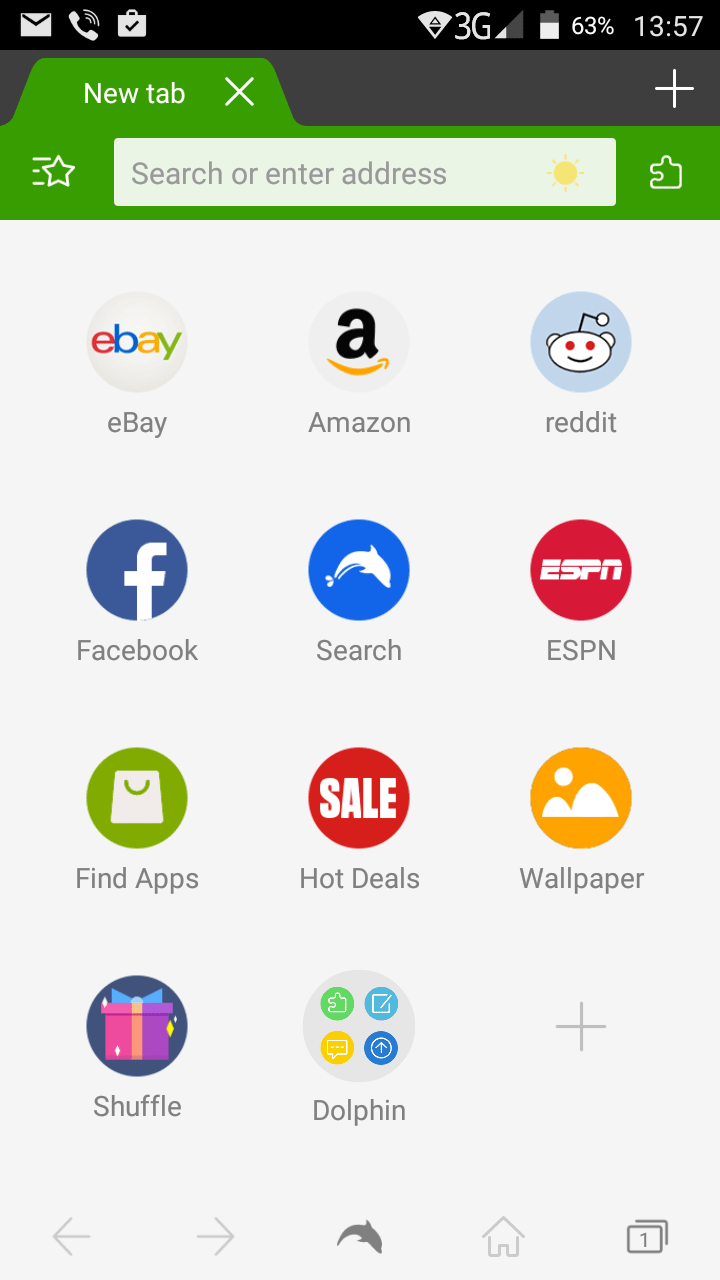Add a new speed dial shortcut
Screen dimensions: 720x1280
coord(581,1027)
